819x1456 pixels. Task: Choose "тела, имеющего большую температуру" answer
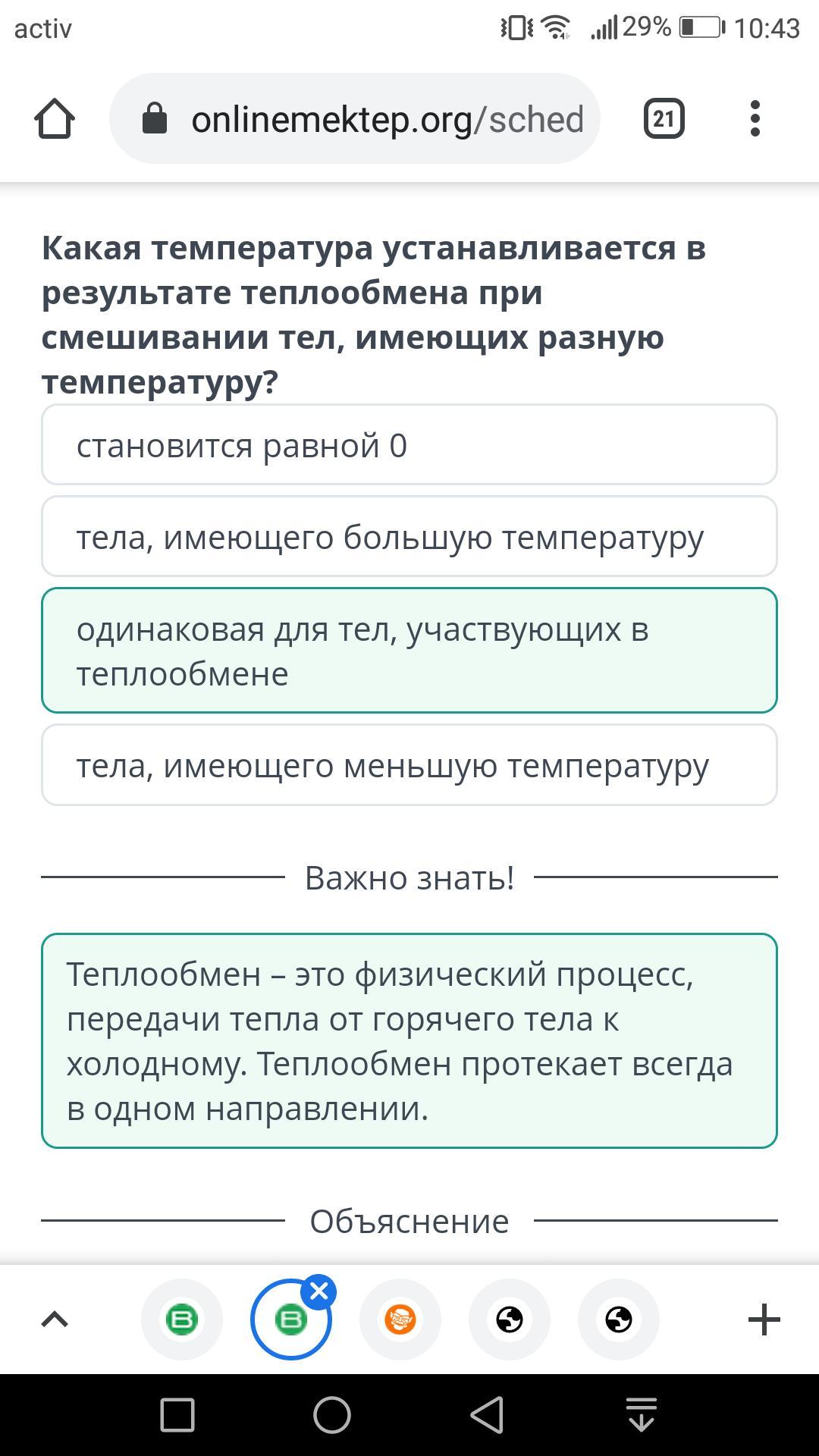point(409,537)
